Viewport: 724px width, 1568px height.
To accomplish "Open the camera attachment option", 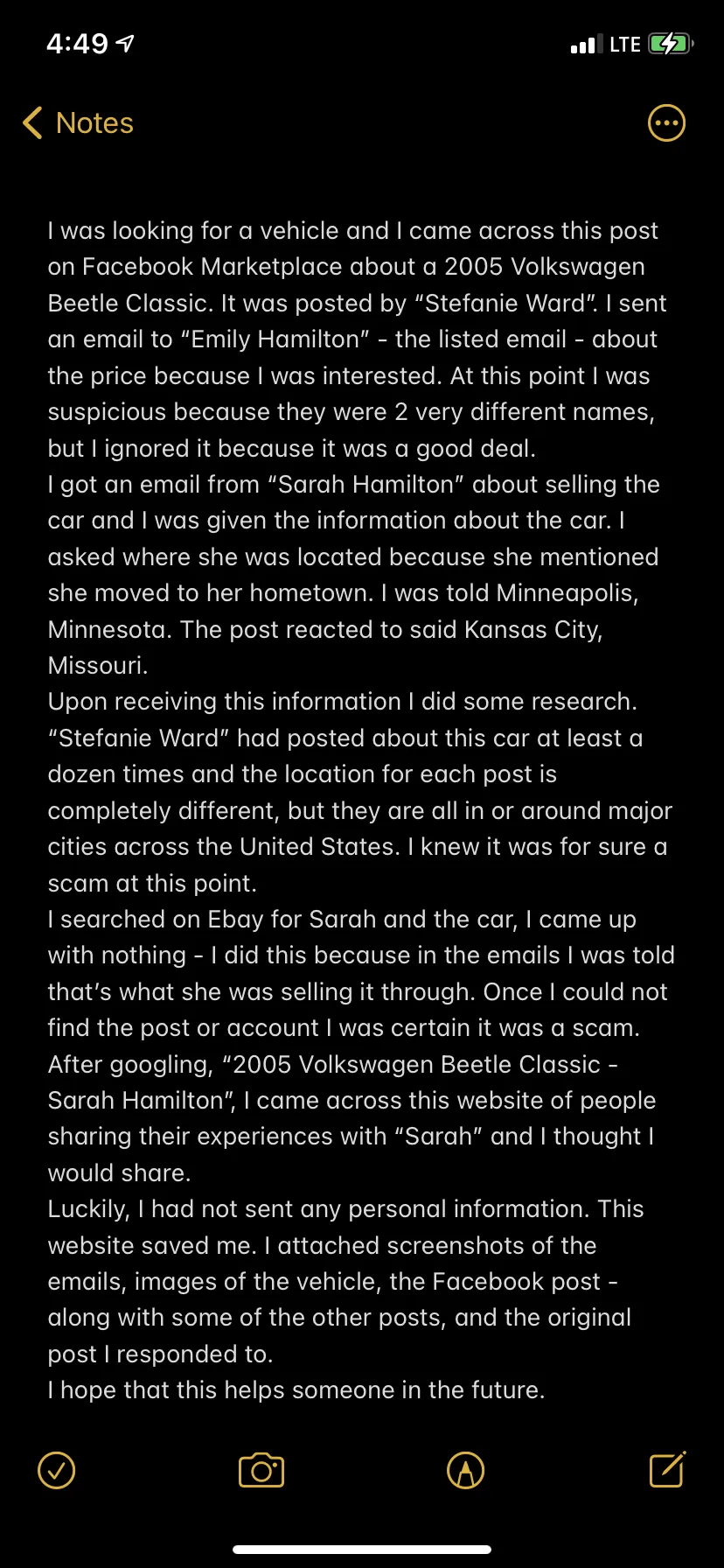I will 261,1470.
